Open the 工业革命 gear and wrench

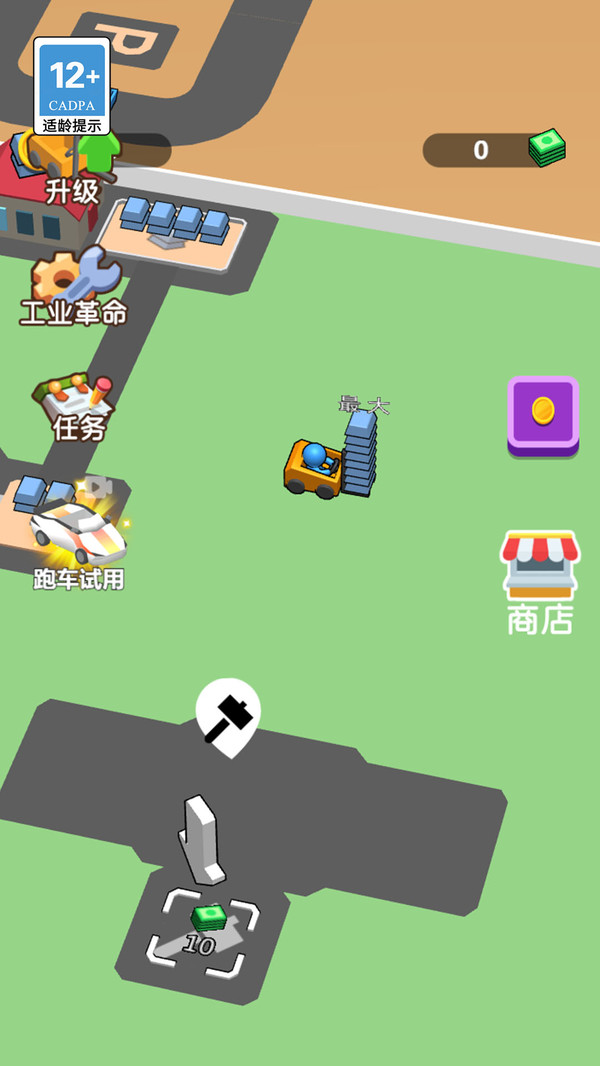(x=73, y=286)
